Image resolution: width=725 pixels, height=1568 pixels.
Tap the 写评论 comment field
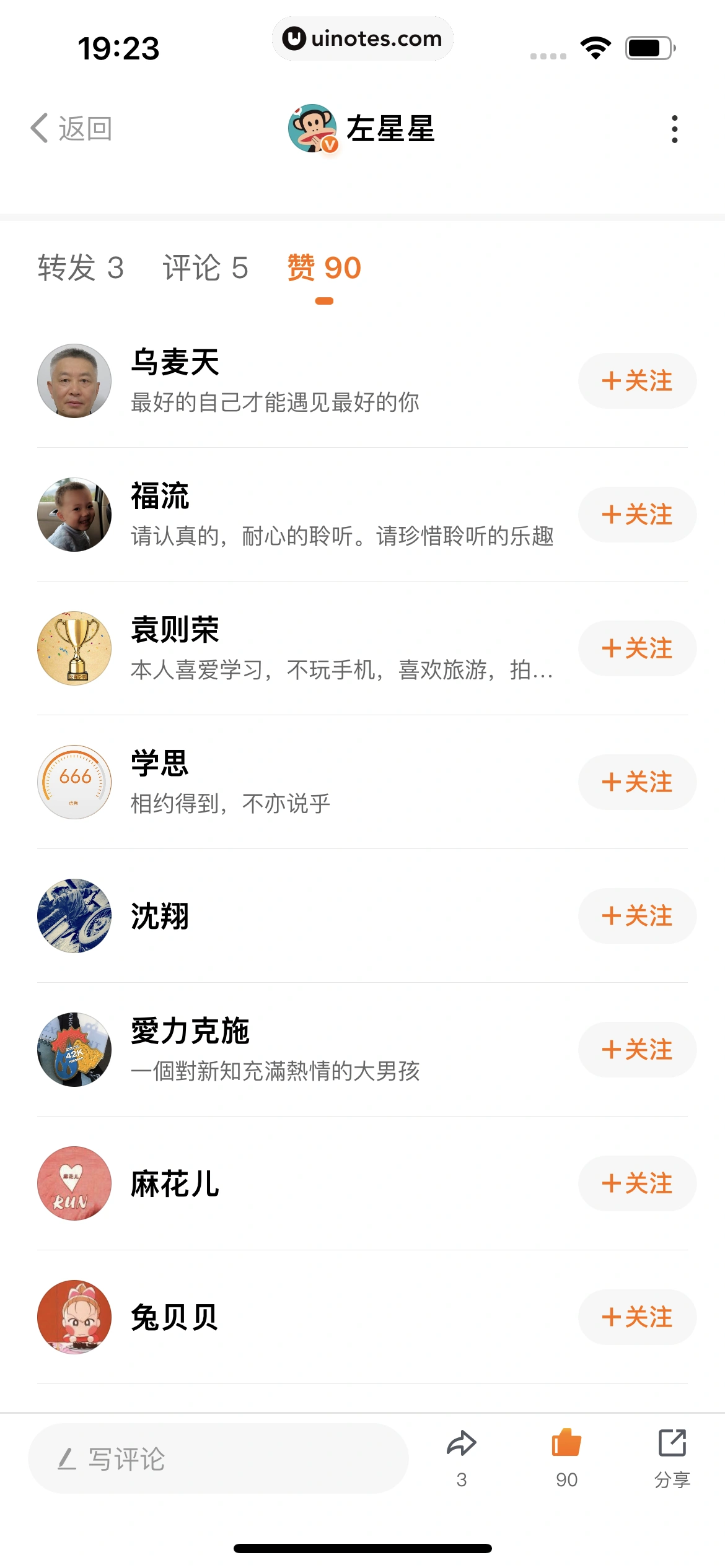(218, 1458)
